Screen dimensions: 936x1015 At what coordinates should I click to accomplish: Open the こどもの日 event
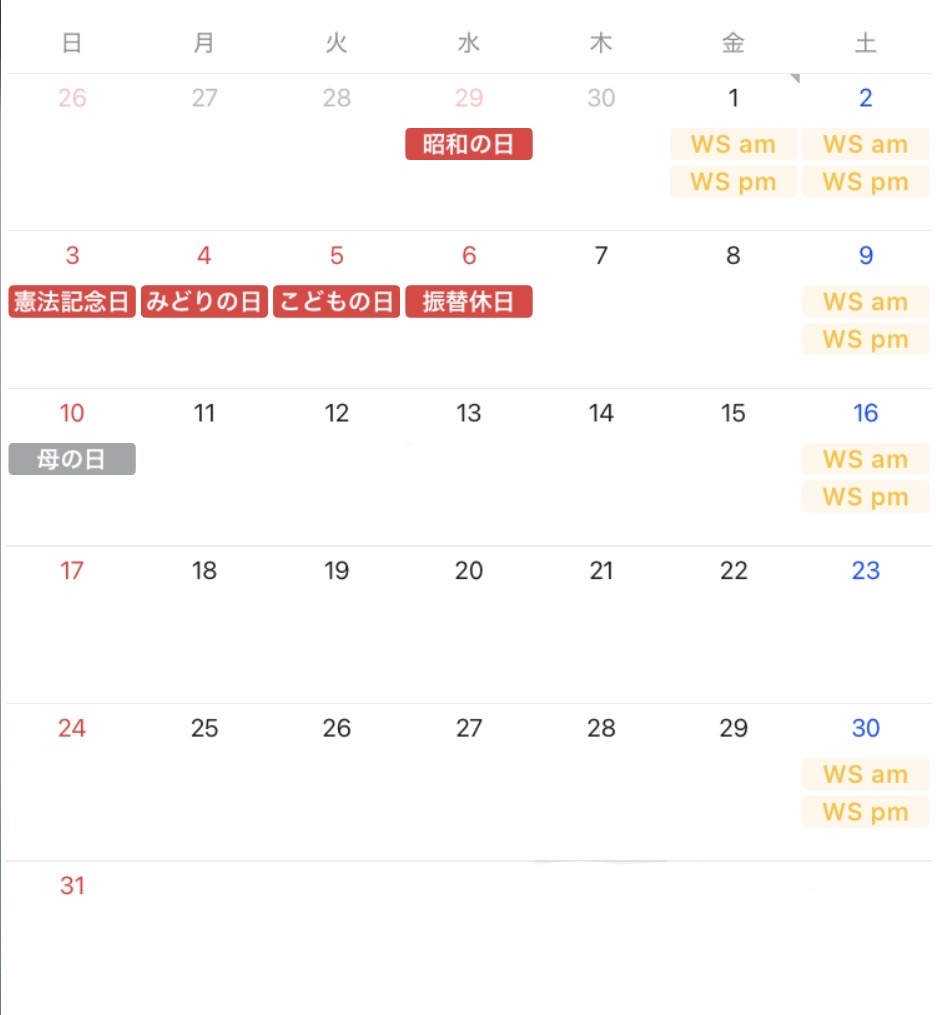tap(336, 302)
